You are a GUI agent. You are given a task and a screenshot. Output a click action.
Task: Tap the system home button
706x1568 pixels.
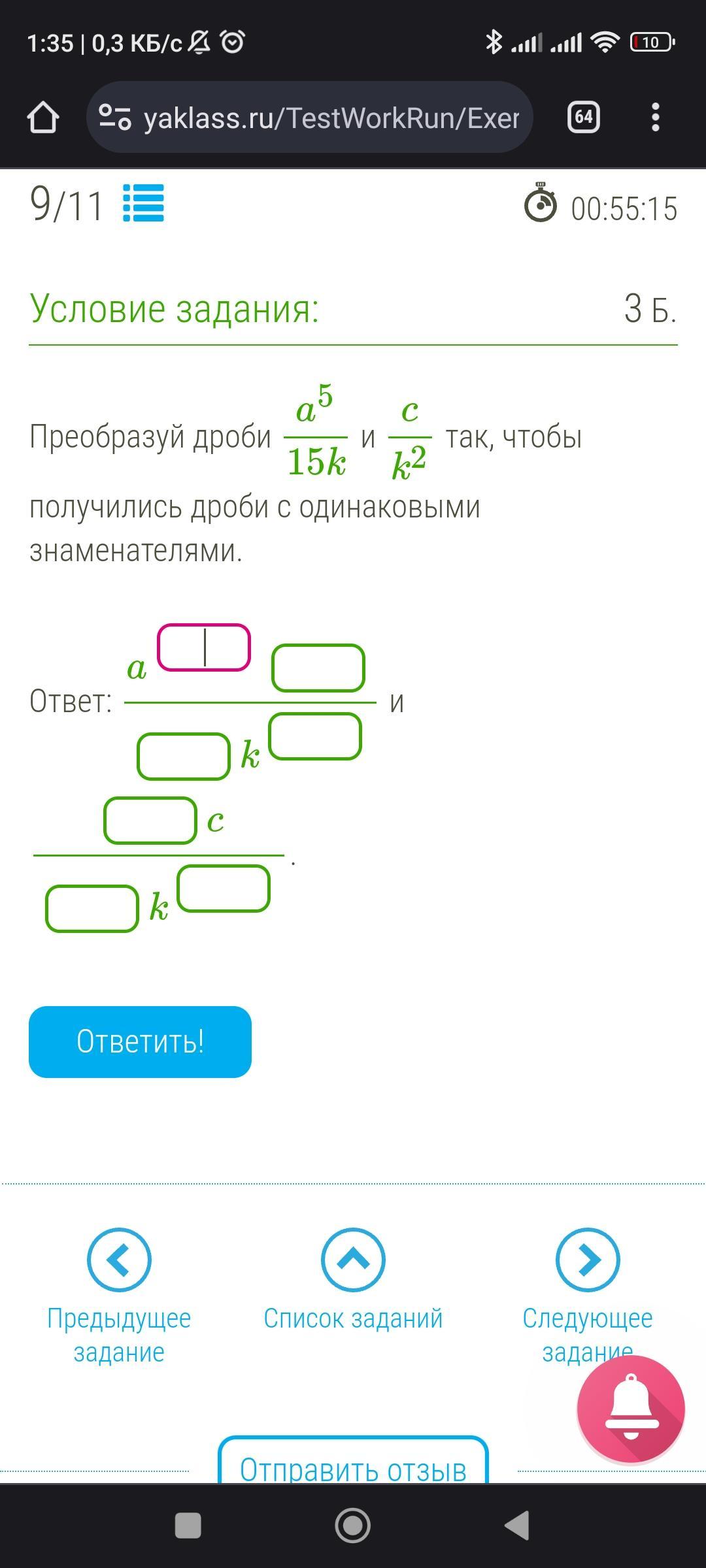click(353, 1526)
